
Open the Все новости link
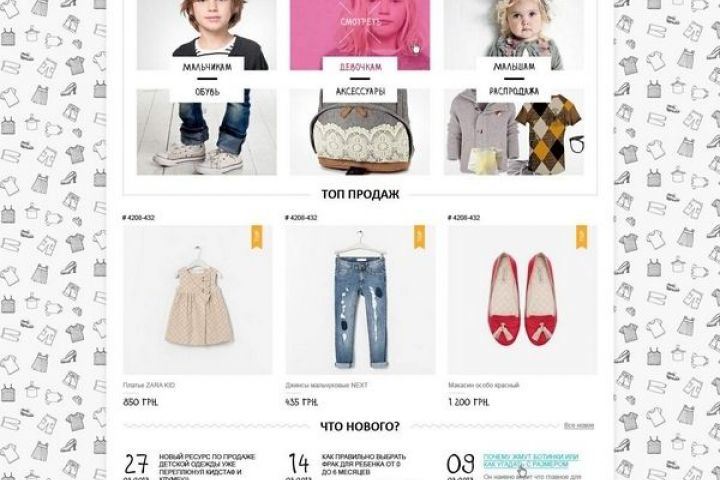[x=578, y=426]
